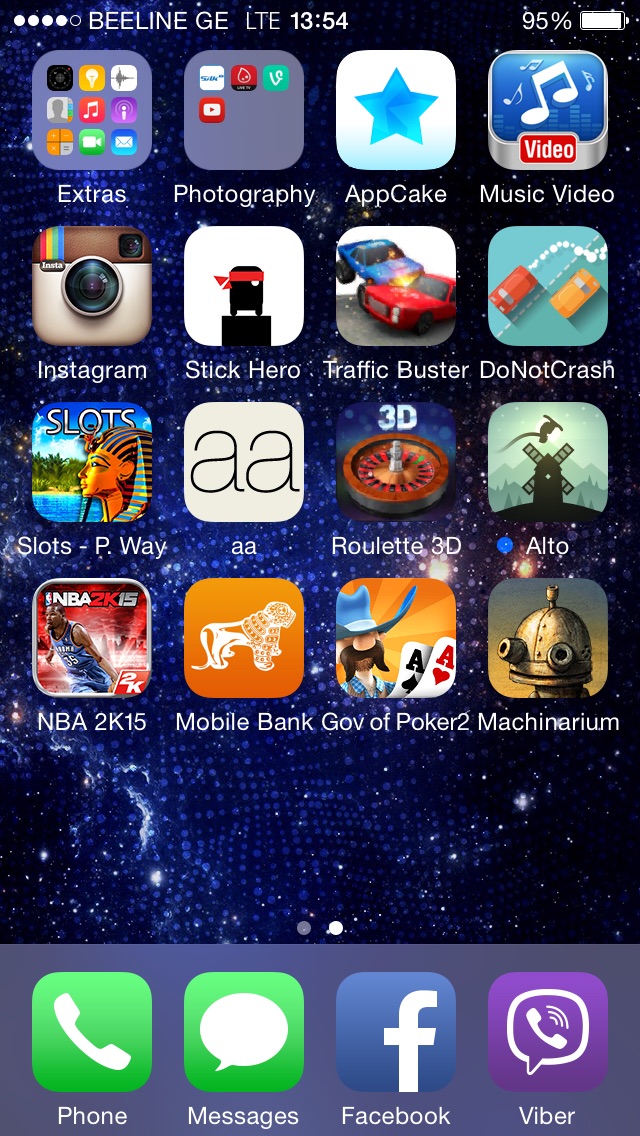The image size is (640, 1136).
Task: Open the Phone app in the dock
Action: click(92, 1032)
